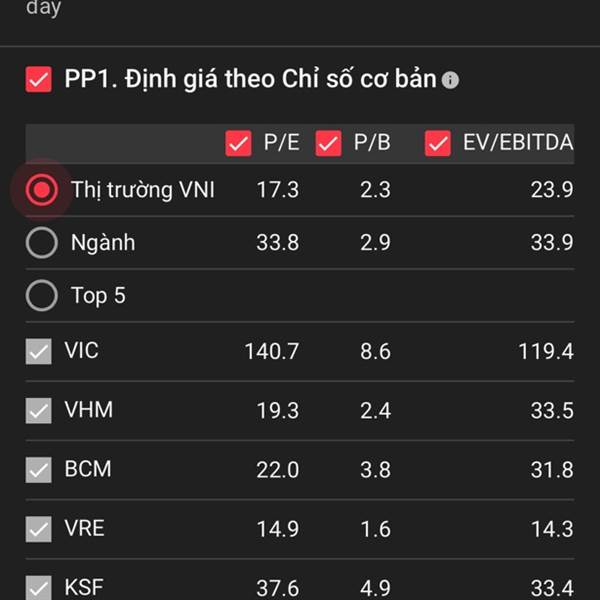Open the info icon beside Chỉ số cơ bản
This screenshot has width=600, height=600.
[x=450, y=80]
